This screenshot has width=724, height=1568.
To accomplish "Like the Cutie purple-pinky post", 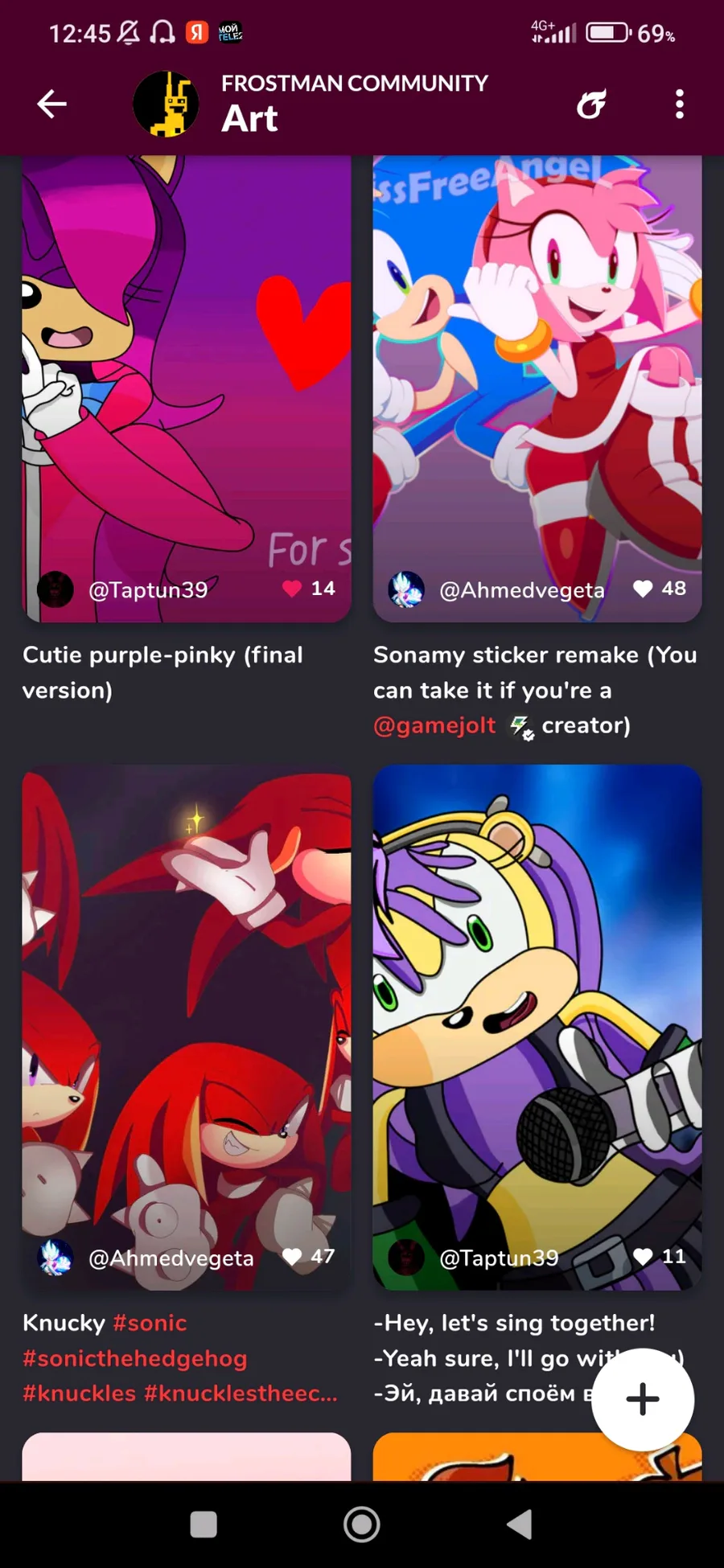I will [x=292, y=589].
